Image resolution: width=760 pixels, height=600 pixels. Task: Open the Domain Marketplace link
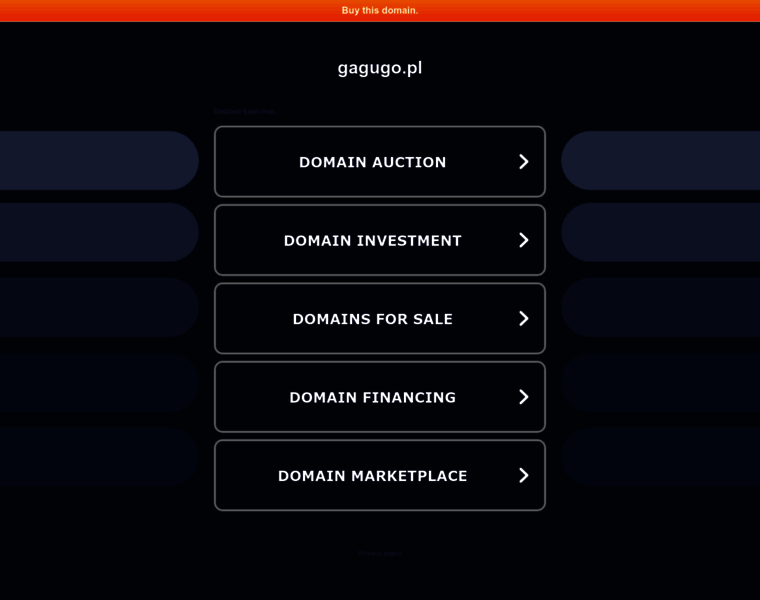point(380,476)
